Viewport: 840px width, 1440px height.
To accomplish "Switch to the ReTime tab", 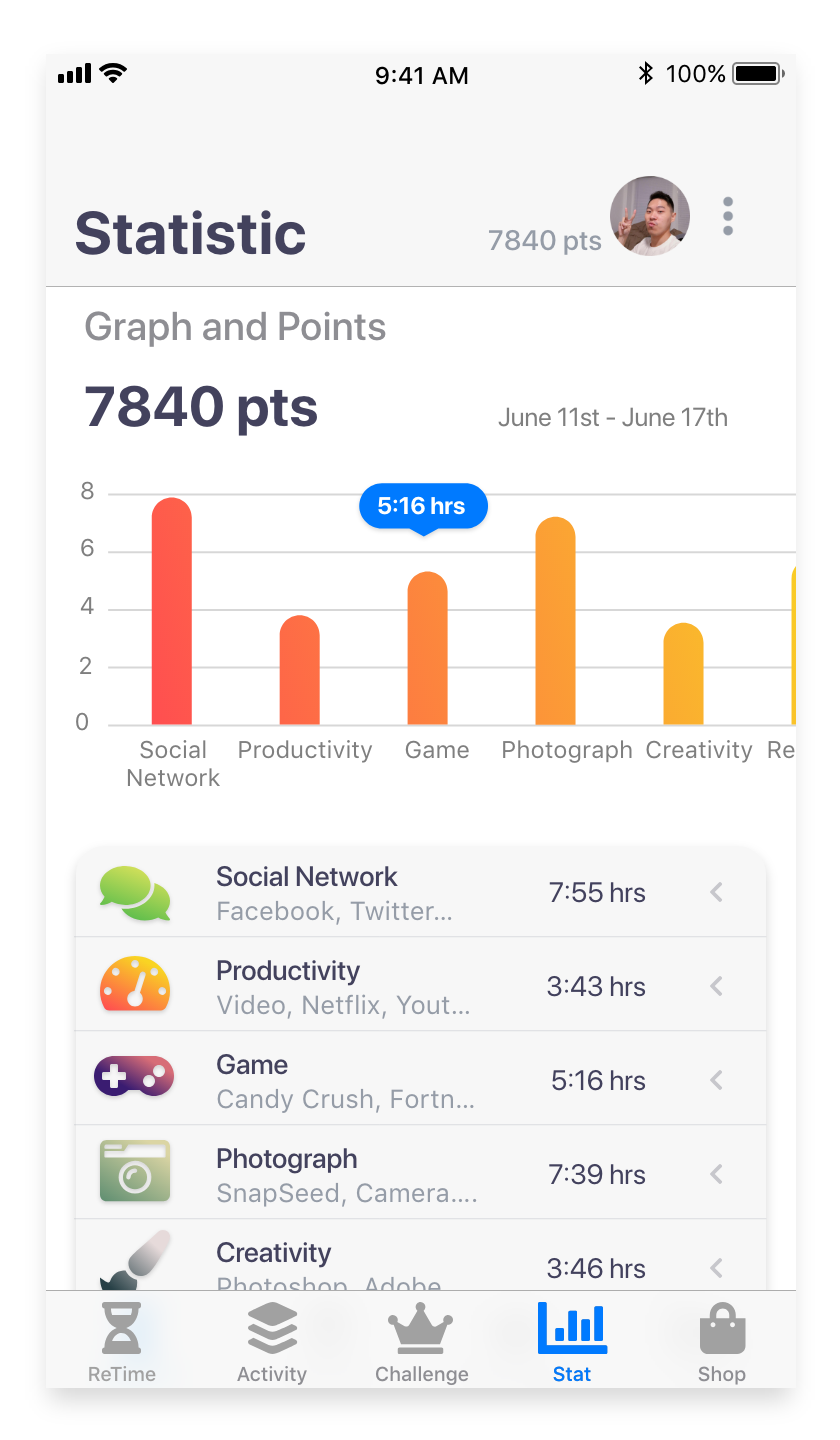I will 122,1342.
